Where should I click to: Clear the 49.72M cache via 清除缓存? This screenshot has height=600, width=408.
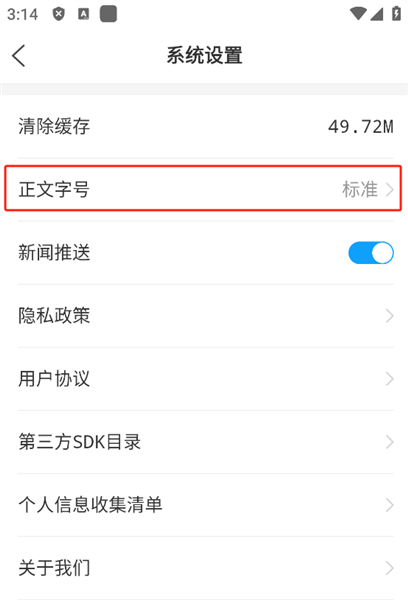pyautogui.click(x=204, y=126)
